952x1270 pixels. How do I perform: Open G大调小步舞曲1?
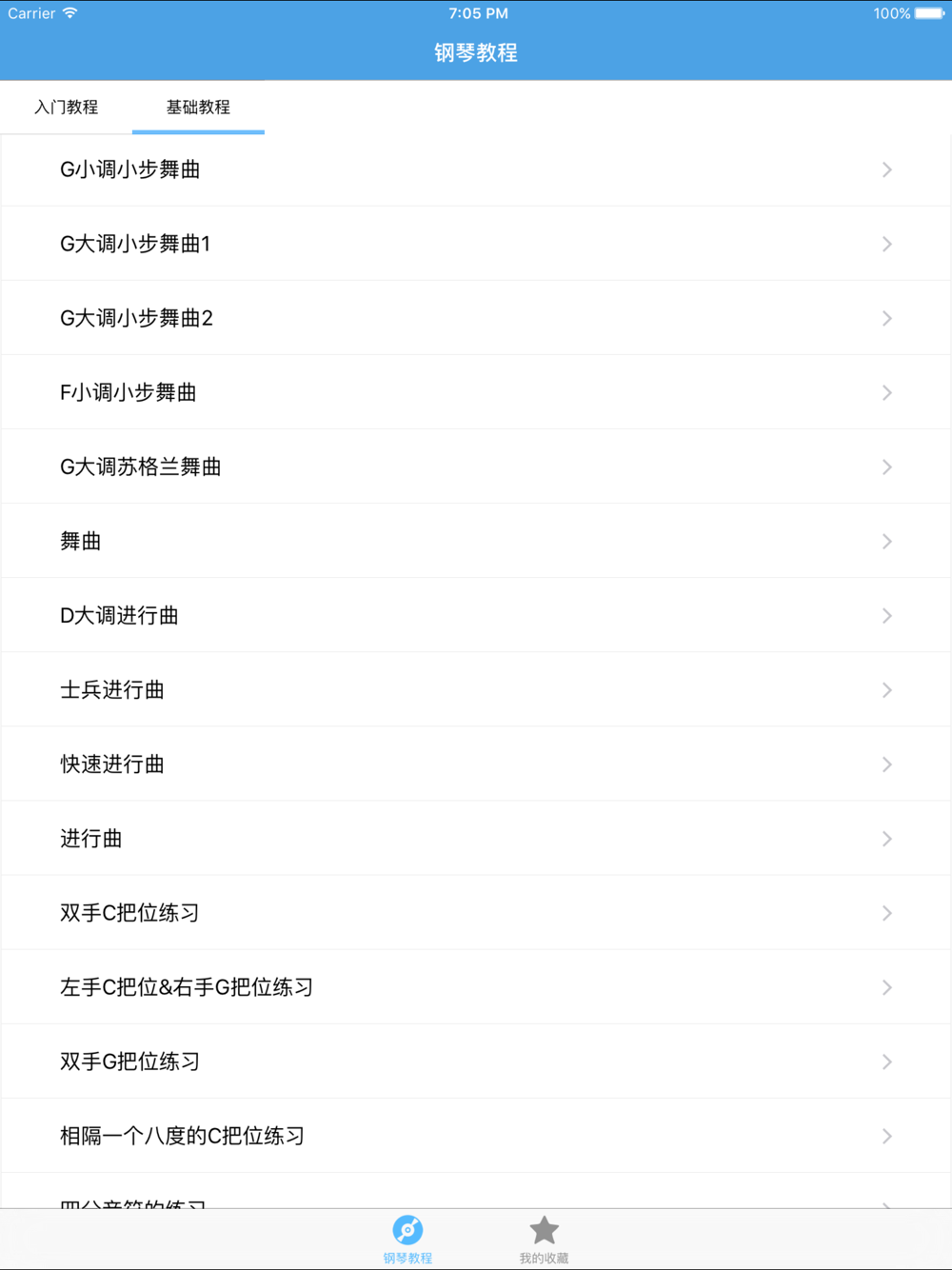(x=476, y=244)
